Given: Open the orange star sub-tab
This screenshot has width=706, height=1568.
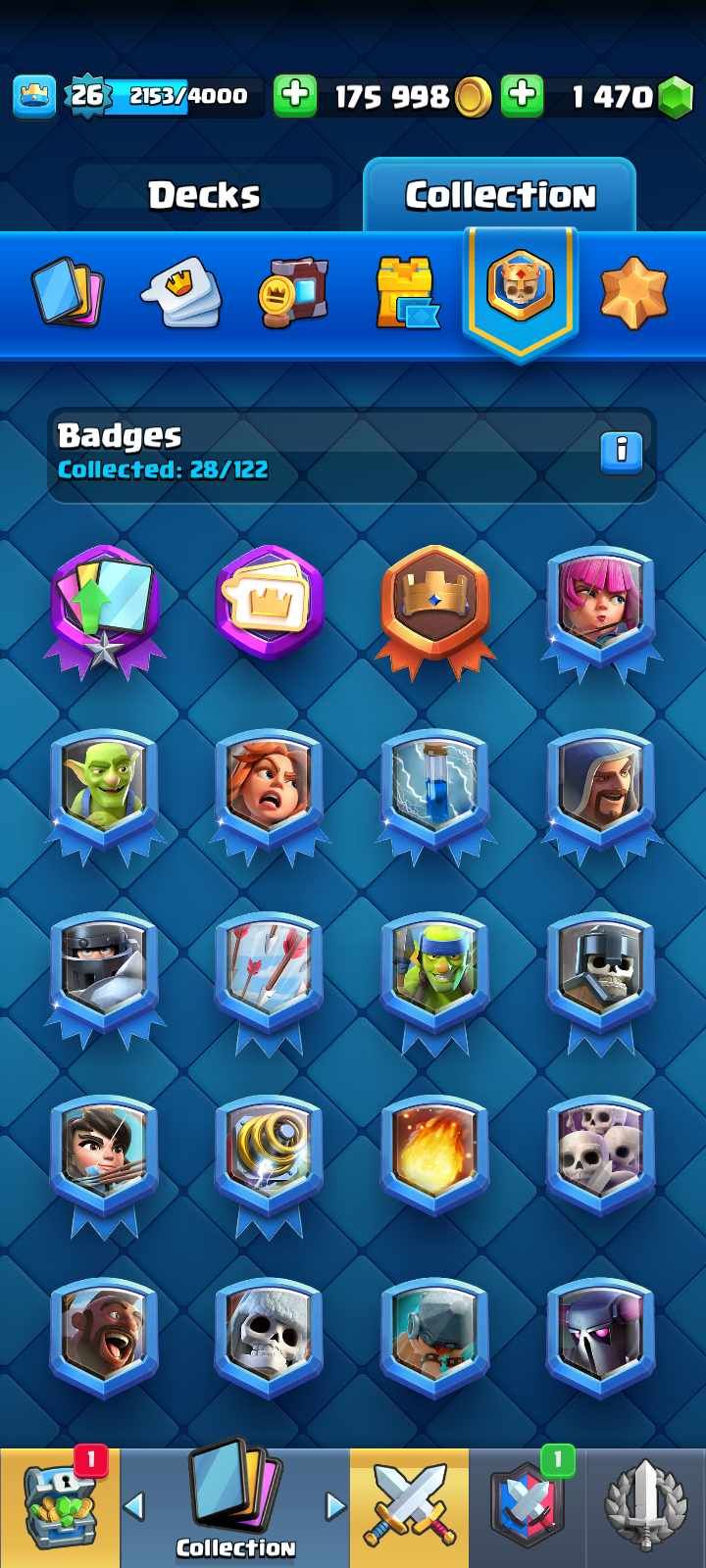Looking at the screenshot, I should click(x=633, y=292).
